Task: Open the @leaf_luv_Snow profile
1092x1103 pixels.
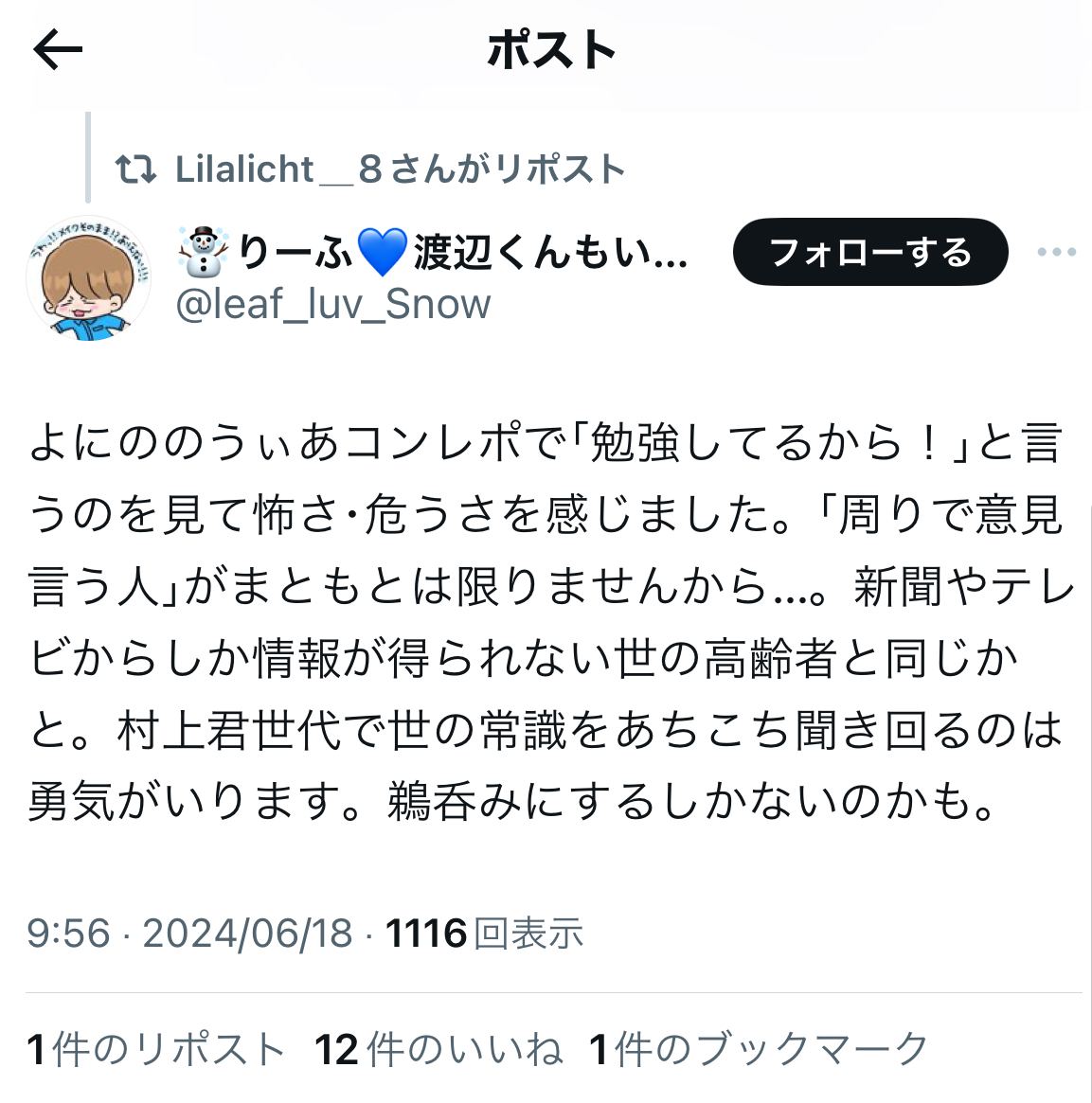Action: (x=333, y=305)
